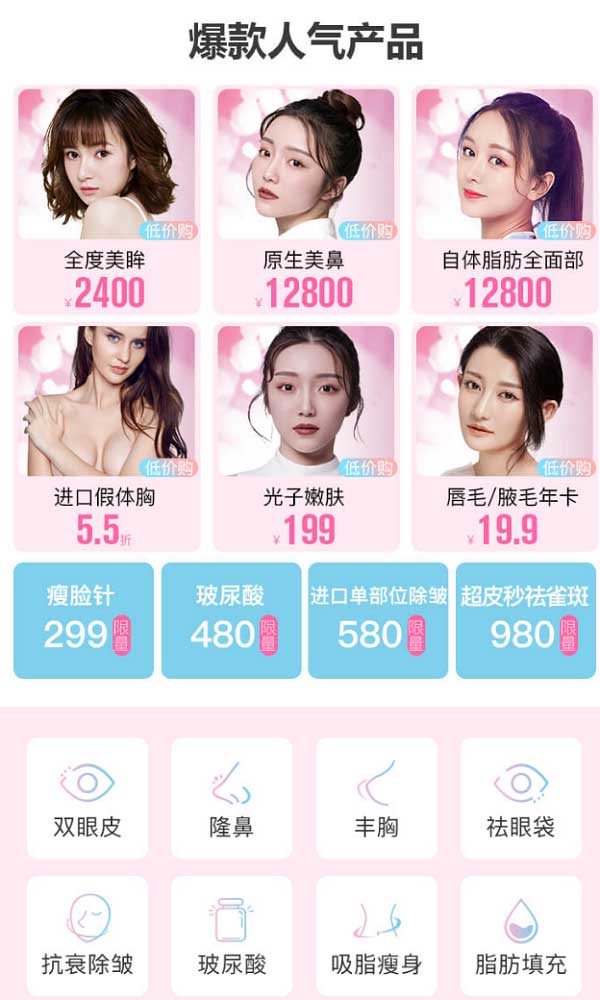600x1000 pixels.
Task: Select the 超皮秒祛雀斑 980 deal
Action: tap(524, 621)
